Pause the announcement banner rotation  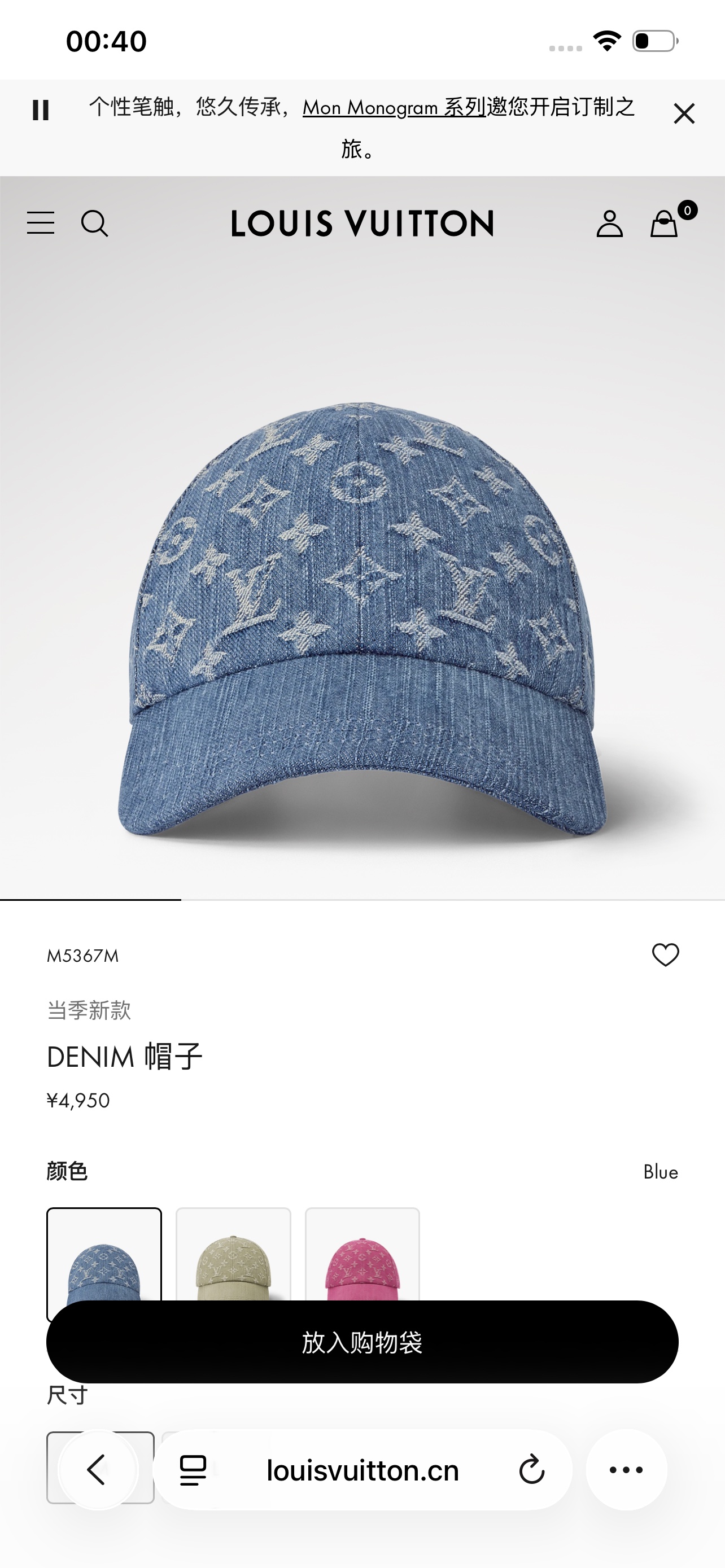(x=40, y=110)
